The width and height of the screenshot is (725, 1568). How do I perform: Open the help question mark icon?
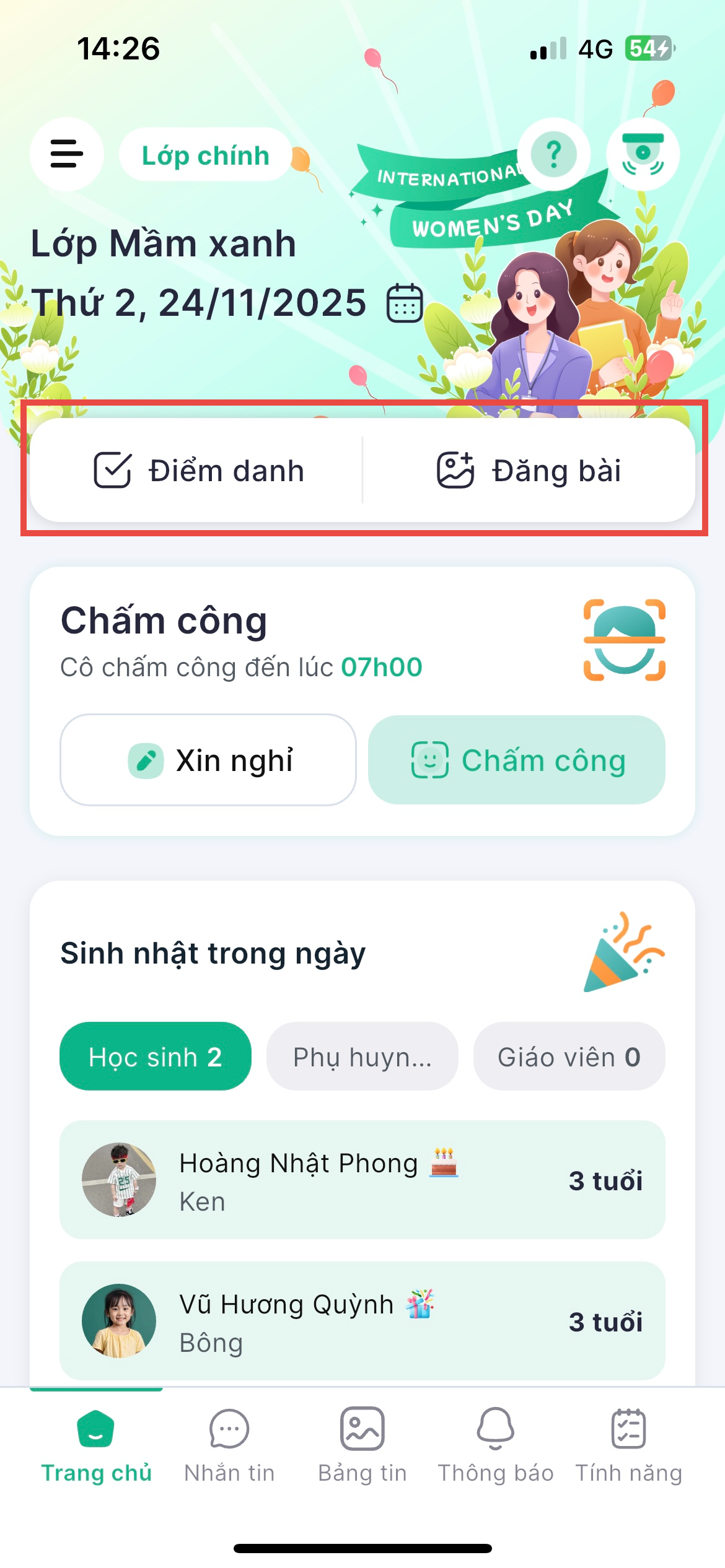click(553, 154)
